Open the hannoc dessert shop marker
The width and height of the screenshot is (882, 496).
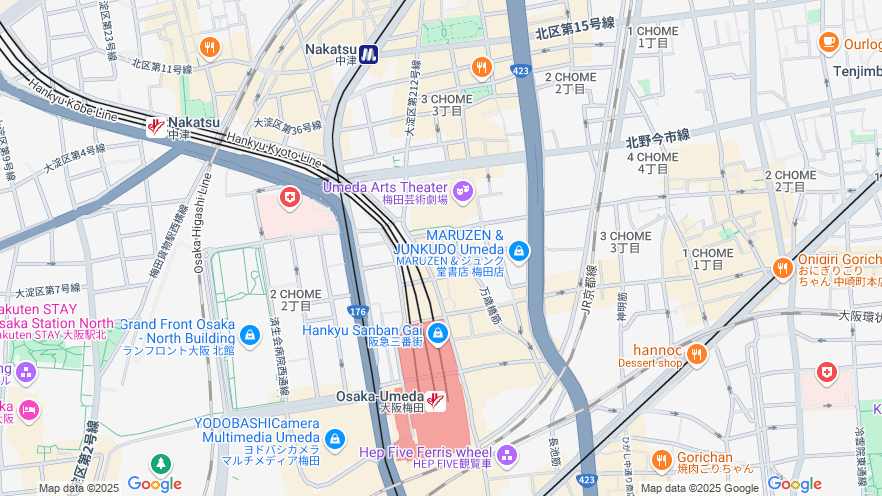coord(696,353)
